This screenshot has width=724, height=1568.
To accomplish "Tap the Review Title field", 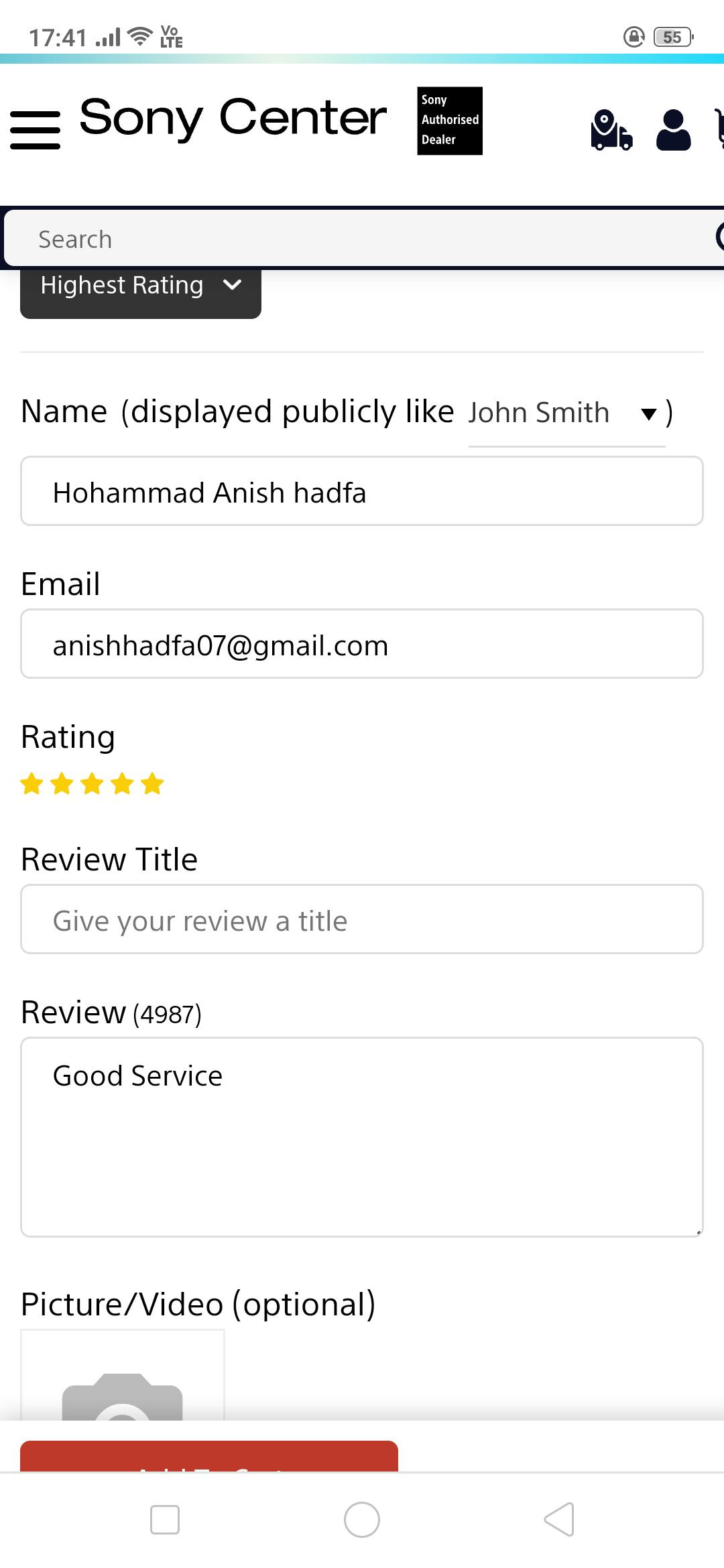I will 362,920.
